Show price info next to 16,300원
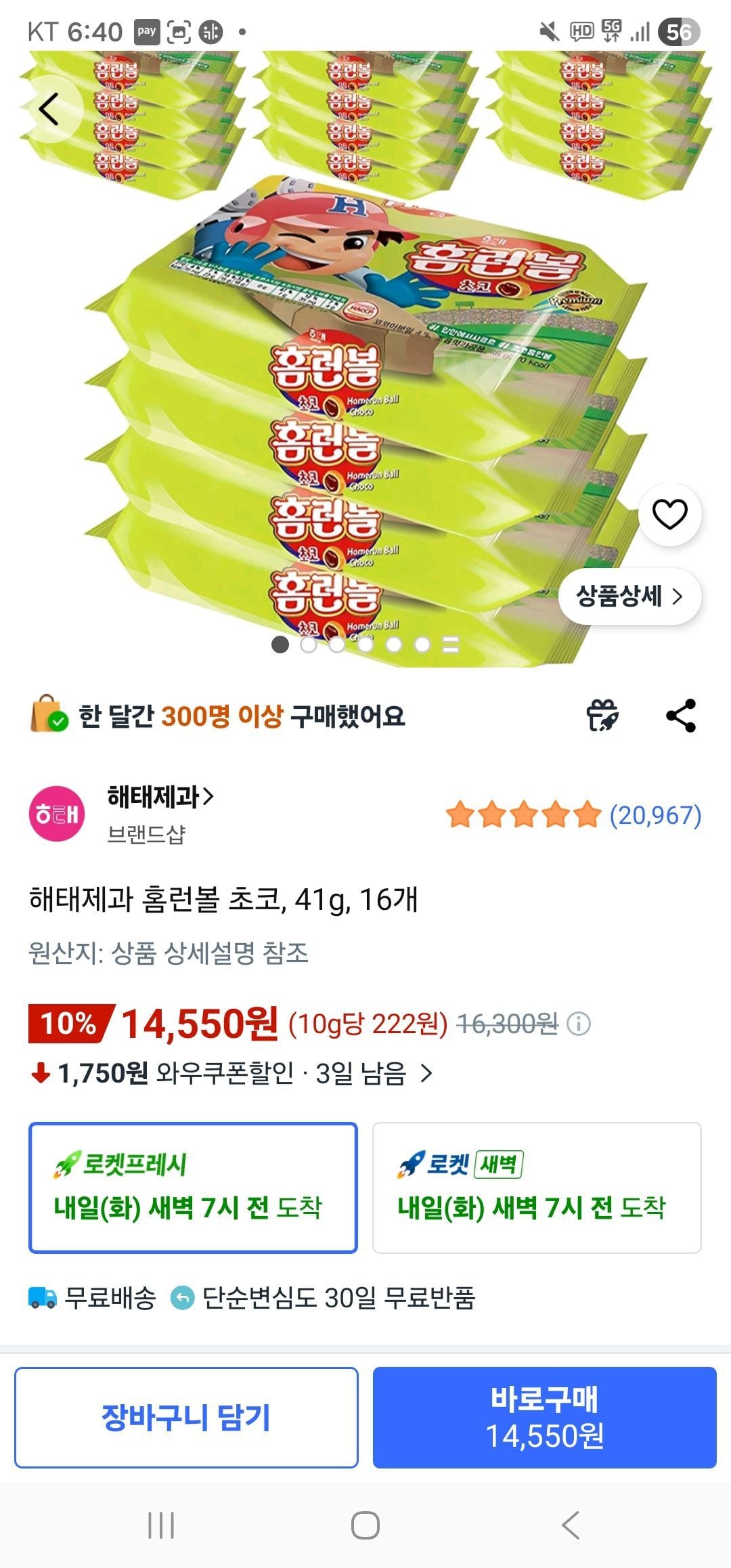Viewport: 731px width, 1568px height. [579, 1024]
